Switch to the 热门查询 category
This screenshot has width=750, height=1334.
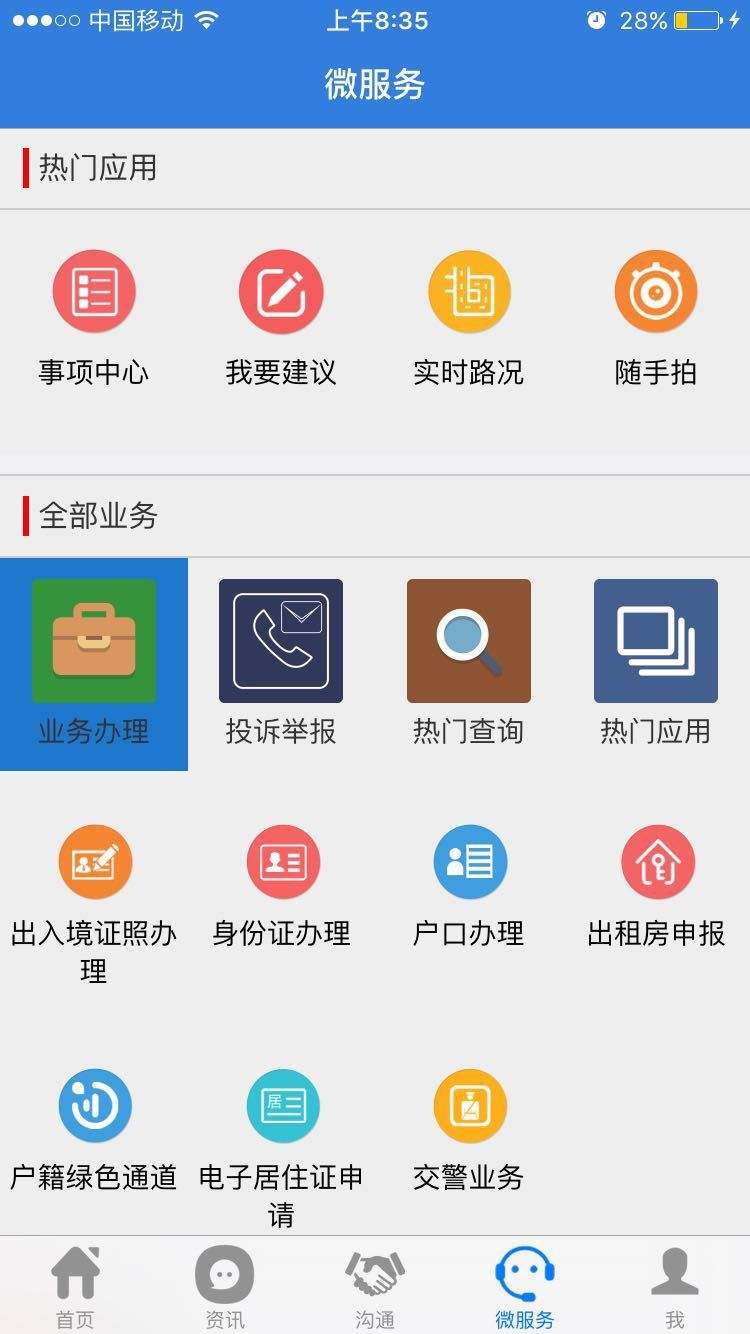[469, 664]
